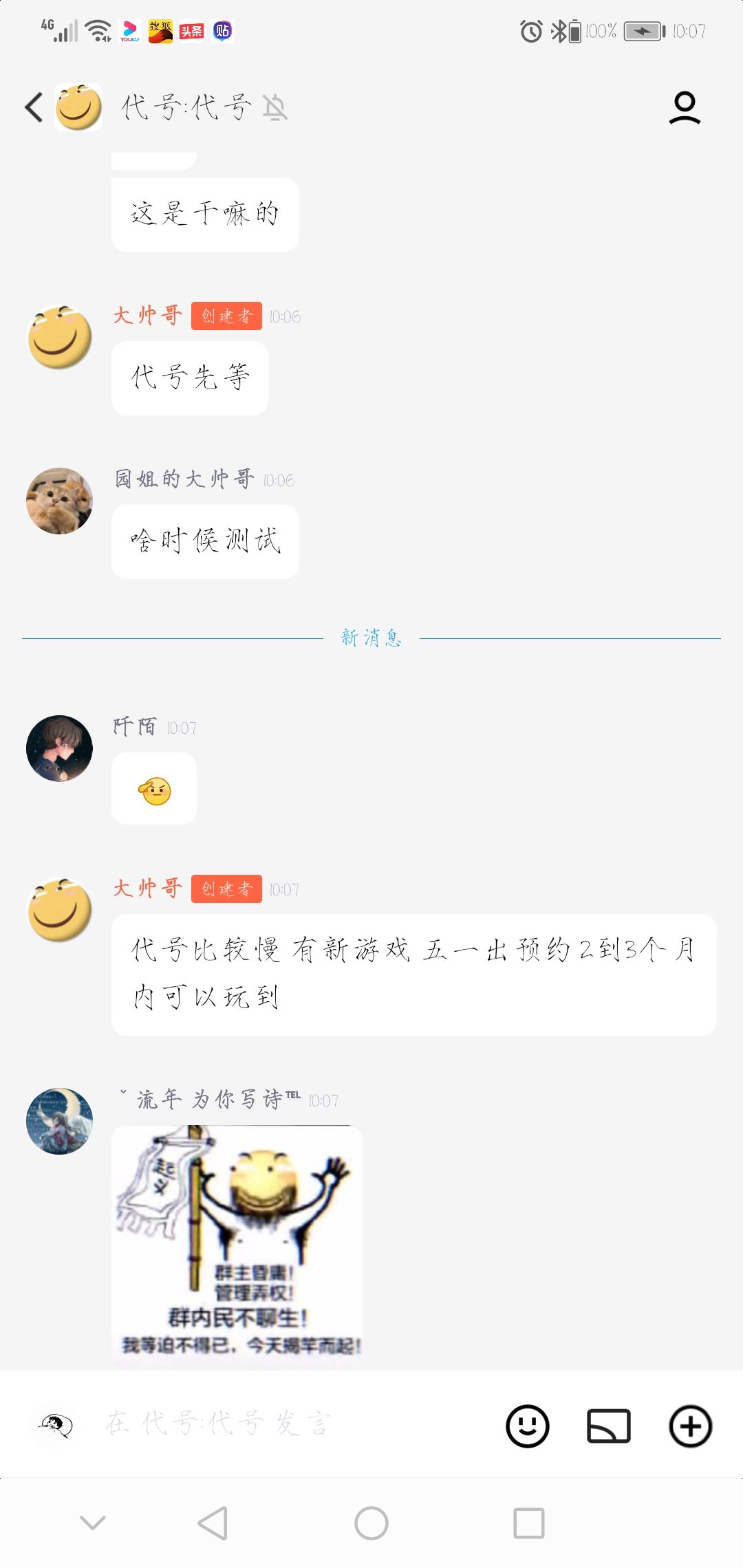Viewport: 743px width, 1568px height.
Task: Tap 大帅哥's avatar beside 代号先等
Action: click(59, 337)
